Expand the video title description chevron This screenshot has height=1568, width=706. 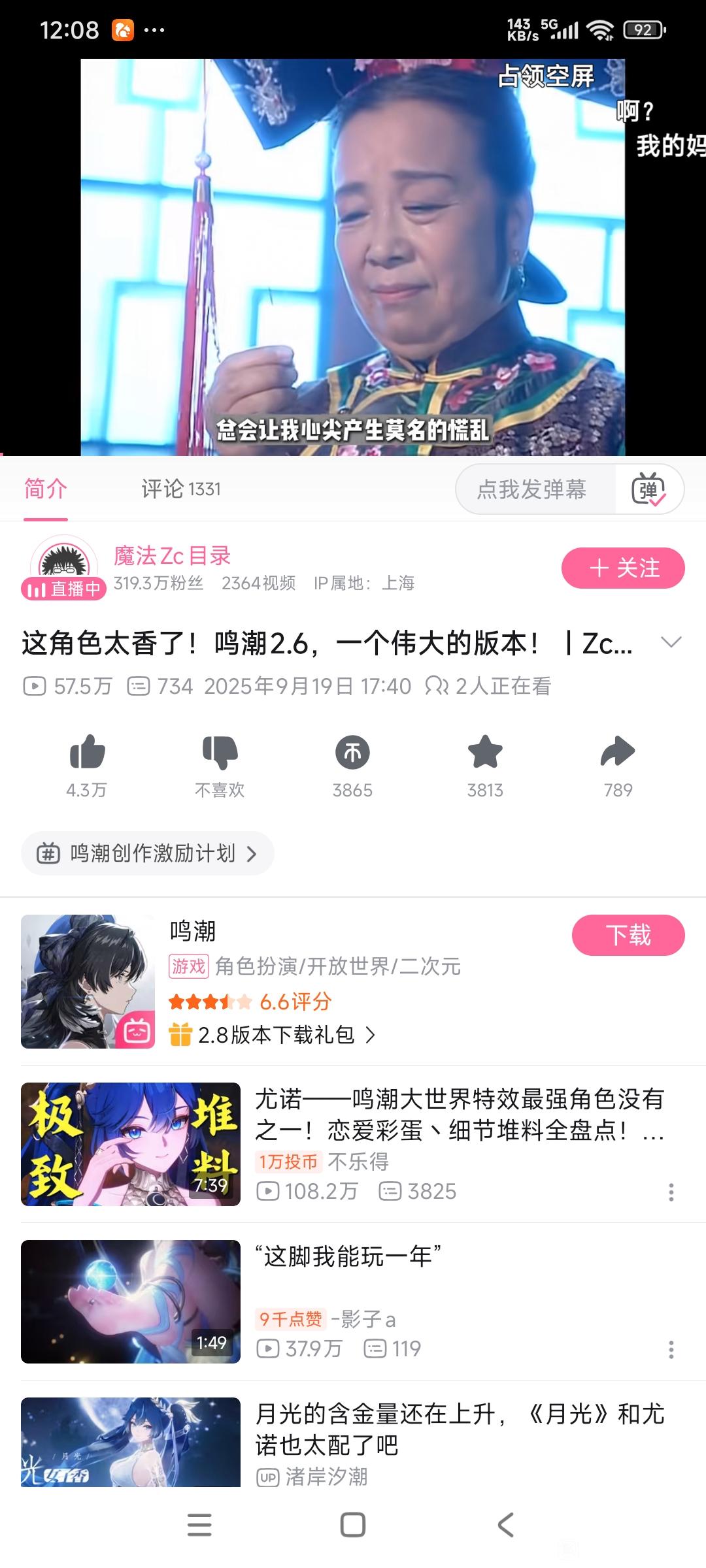(671, 642)
